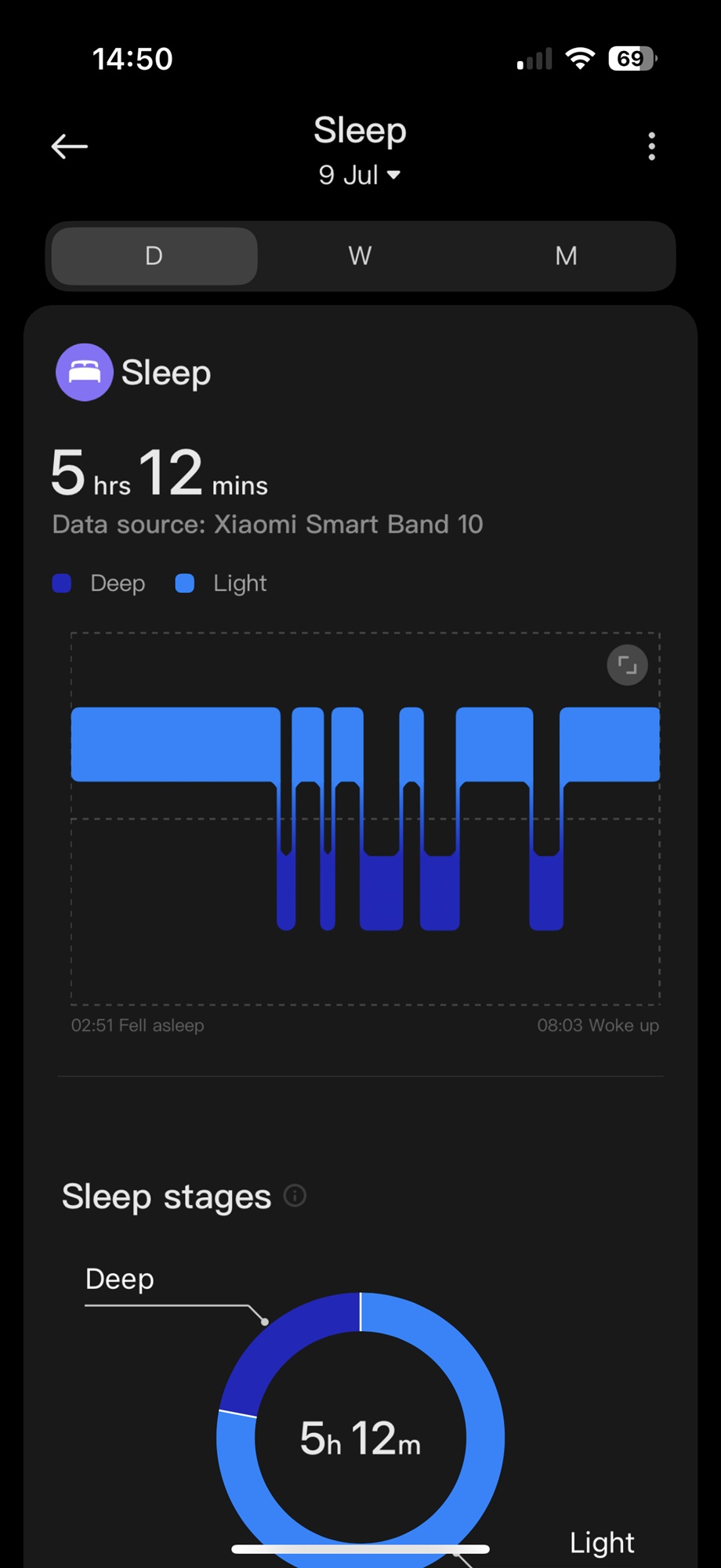
Task: Open the three-dot overflow menu
Action: 651,147
